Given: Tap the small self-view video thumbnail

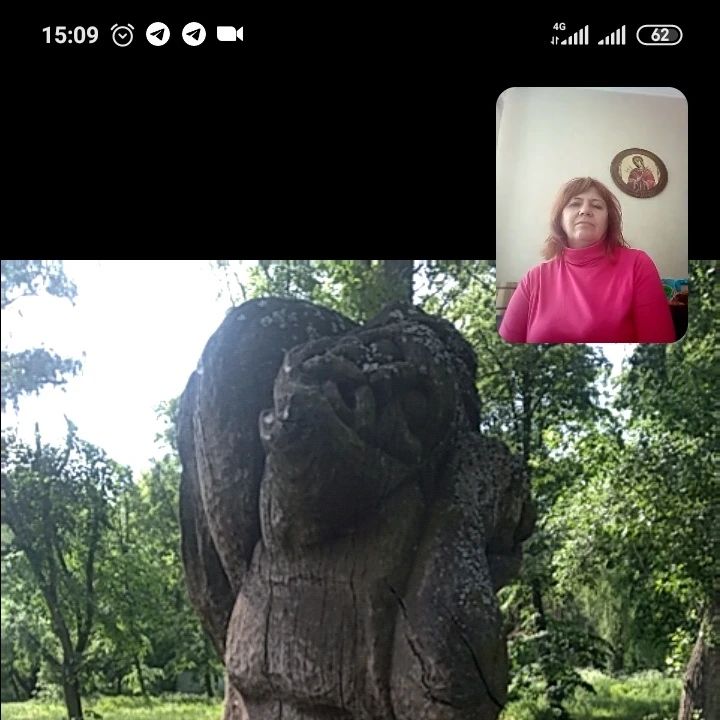Looking at the screenshot, I should [592, 215].
